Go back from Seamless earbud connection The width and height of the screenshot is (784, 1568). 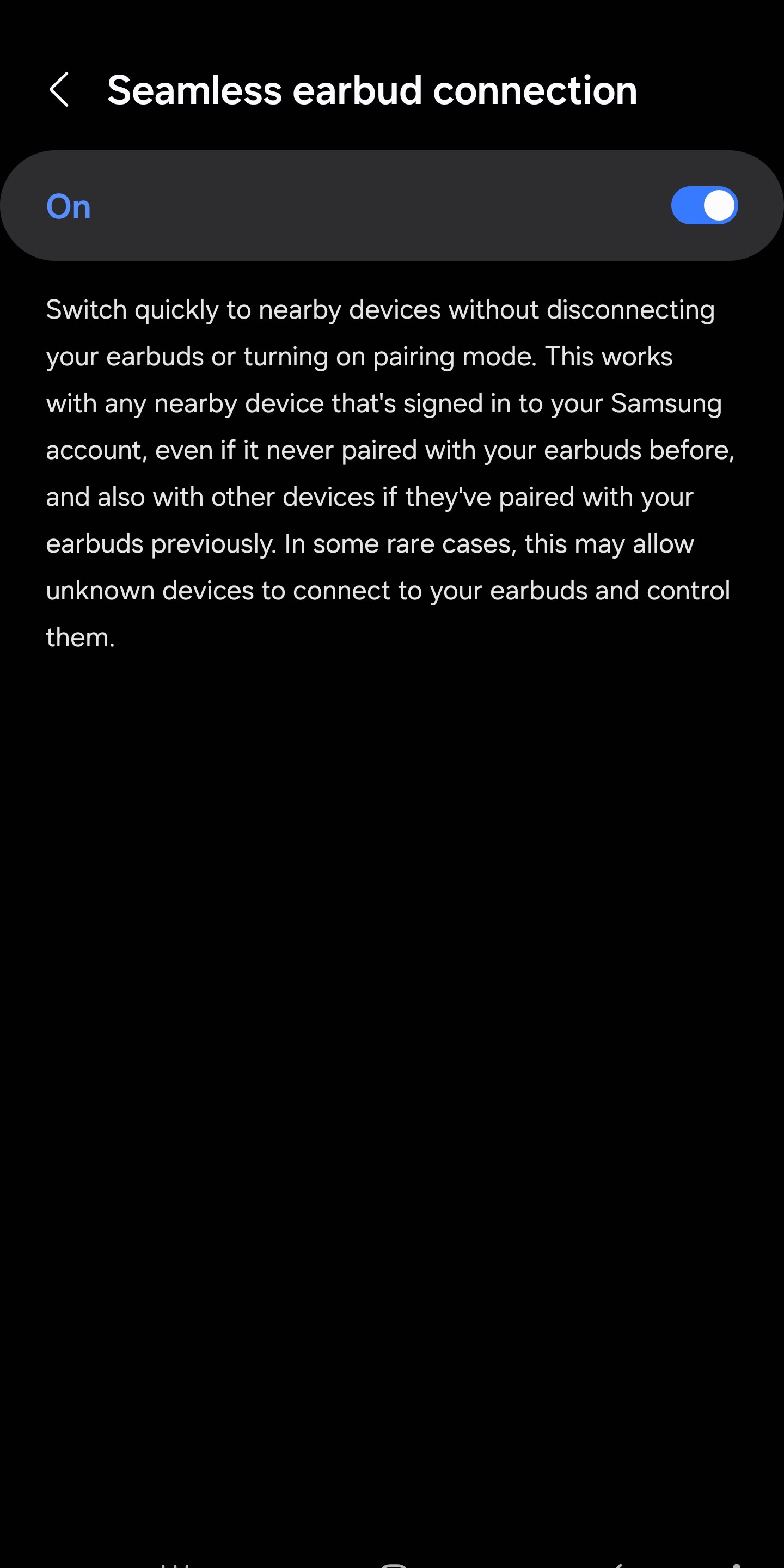(x=59, y=90)
